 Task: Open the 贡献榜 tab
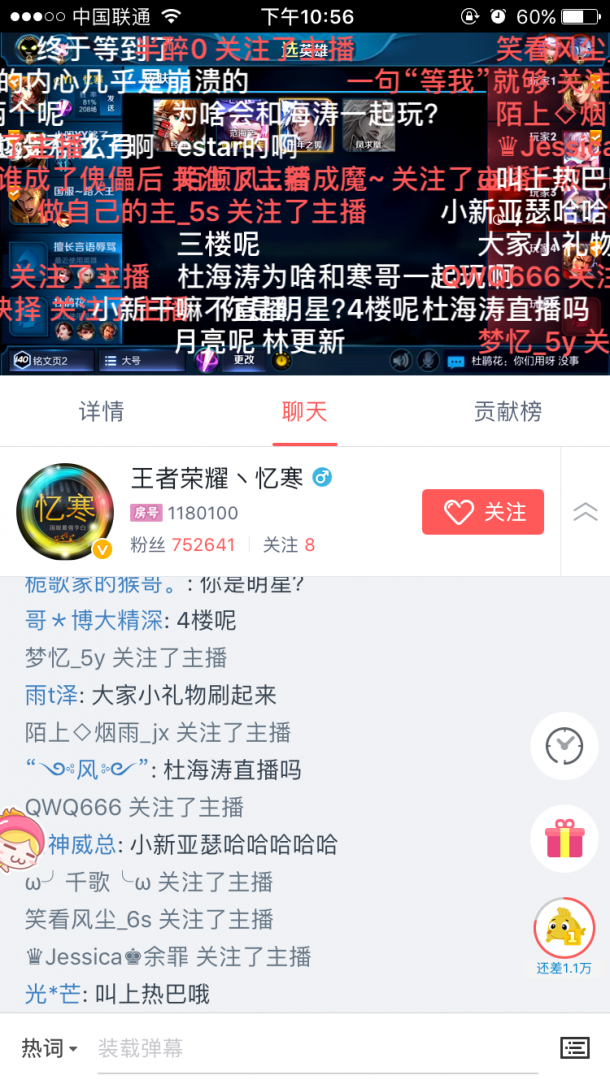[507, 411]
